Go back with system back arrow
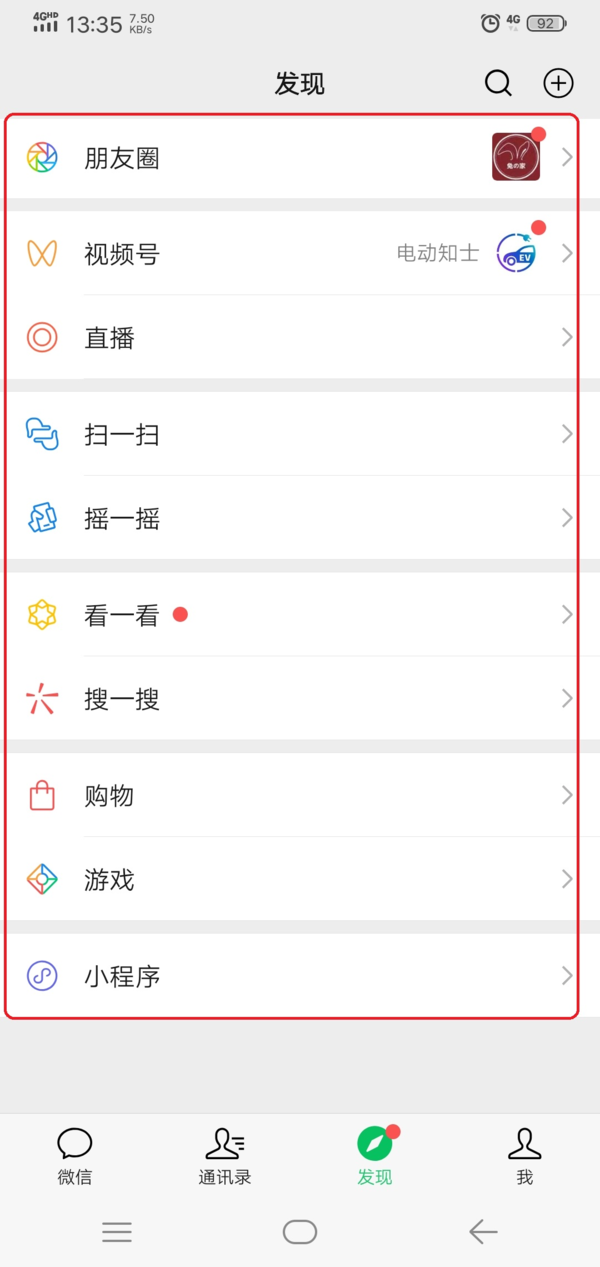This screenshot has width=600, height=1267. pos(483,1232)
